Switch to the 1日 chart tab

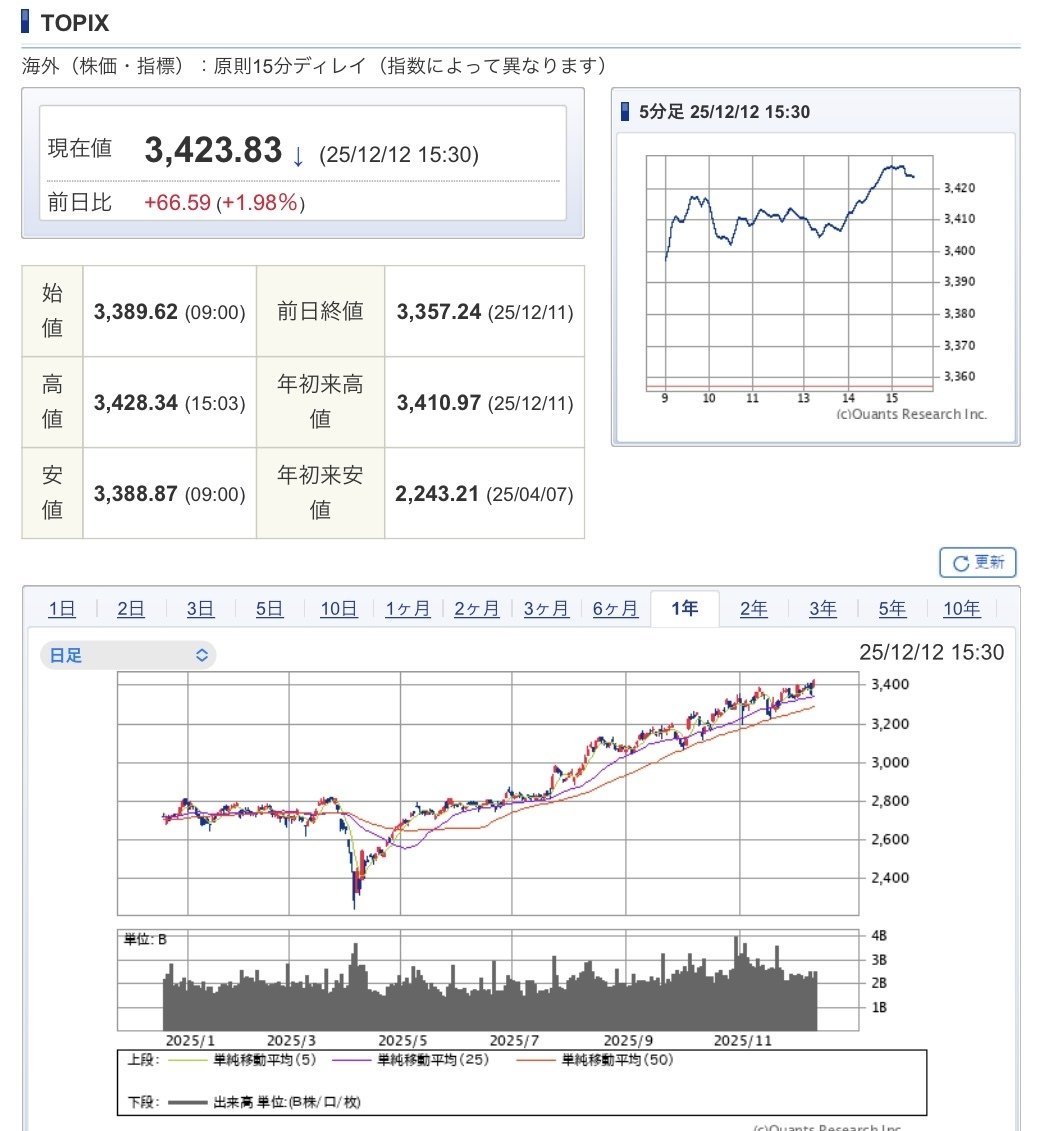pos(61,608)
